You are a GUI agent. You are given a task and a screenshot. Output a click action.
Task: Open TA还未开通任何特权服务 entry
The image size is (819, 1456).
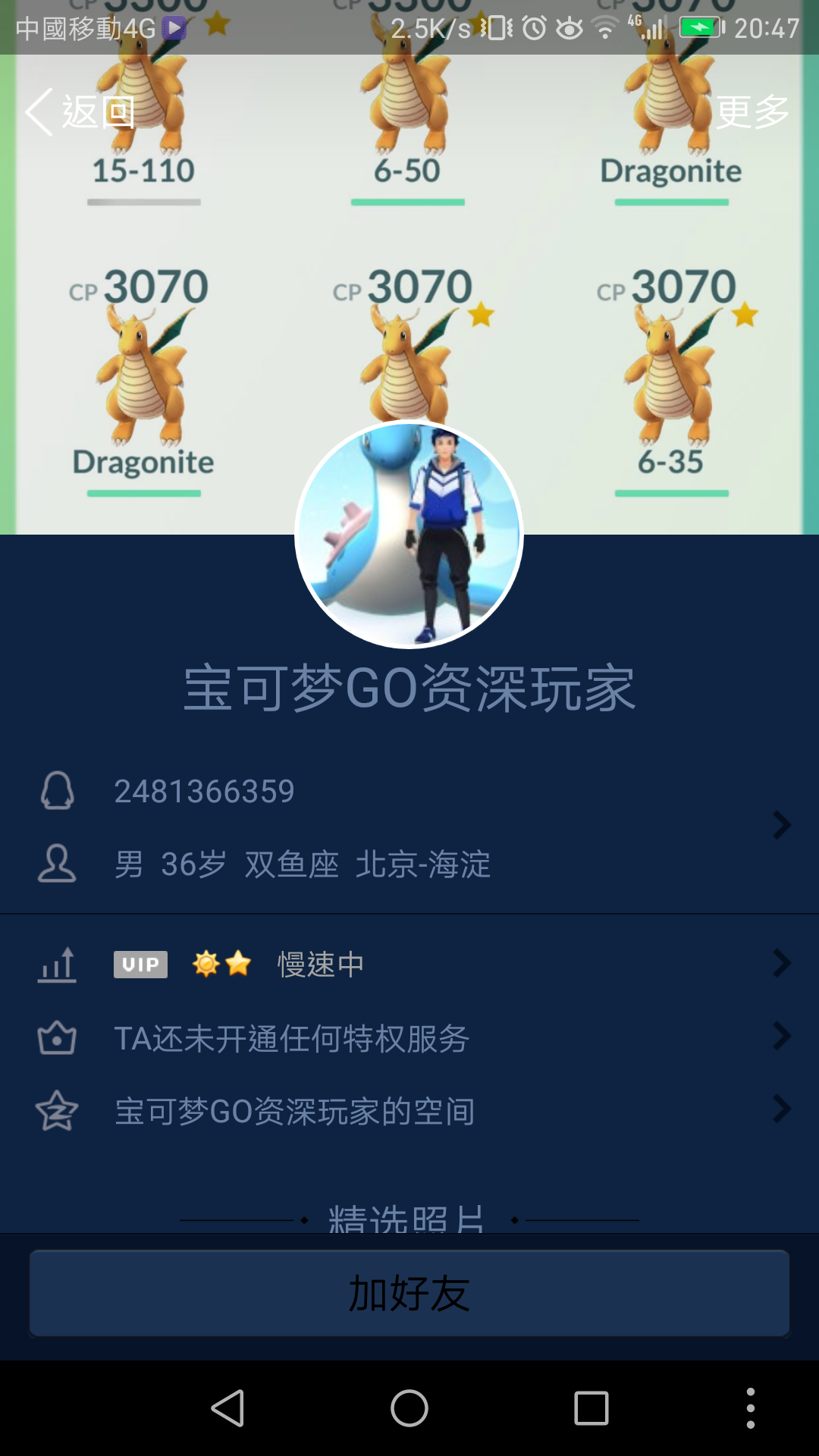[292, 1038]
